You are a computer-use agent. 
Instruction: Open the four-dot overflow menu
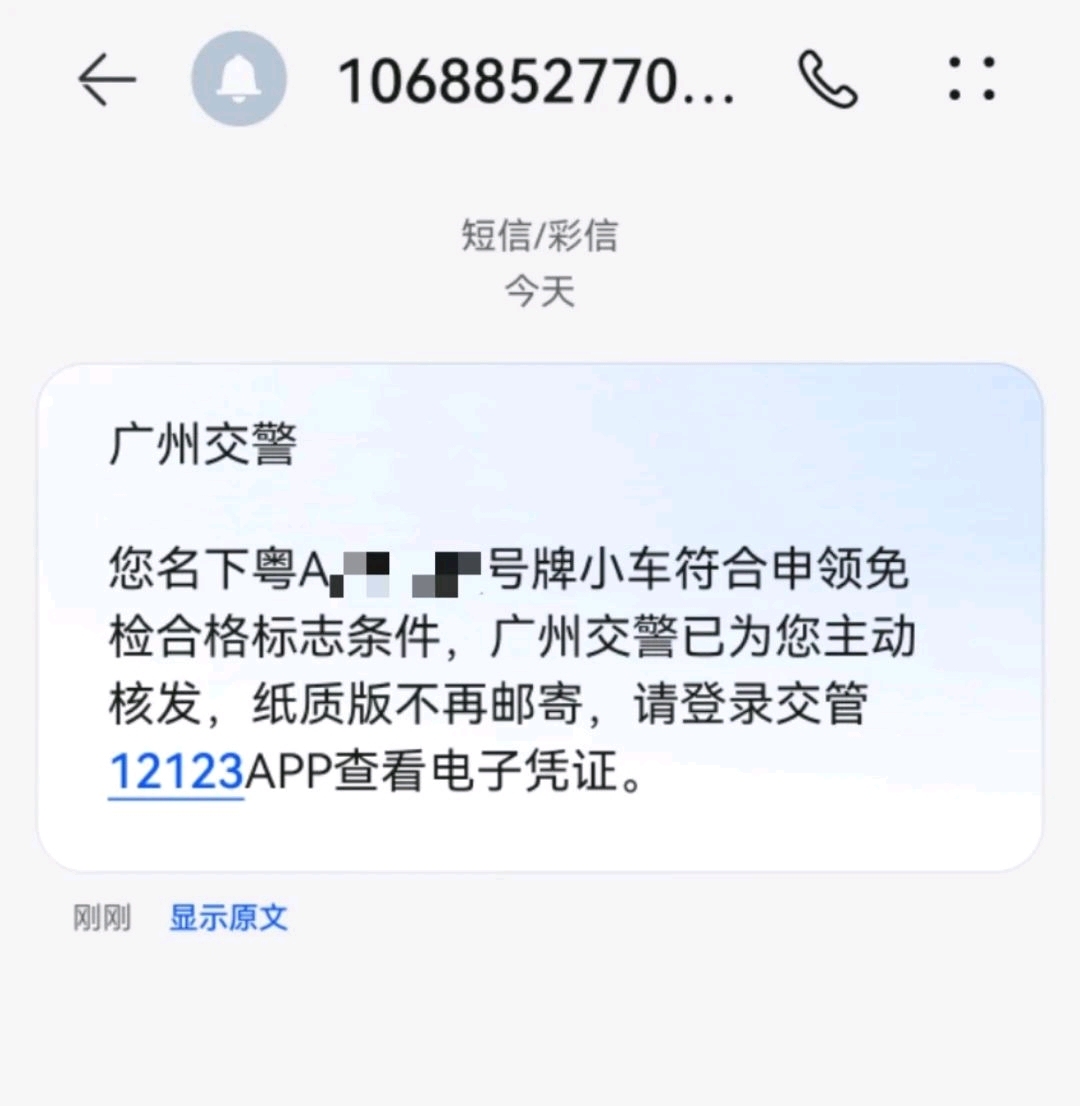(x=971, y=80)
